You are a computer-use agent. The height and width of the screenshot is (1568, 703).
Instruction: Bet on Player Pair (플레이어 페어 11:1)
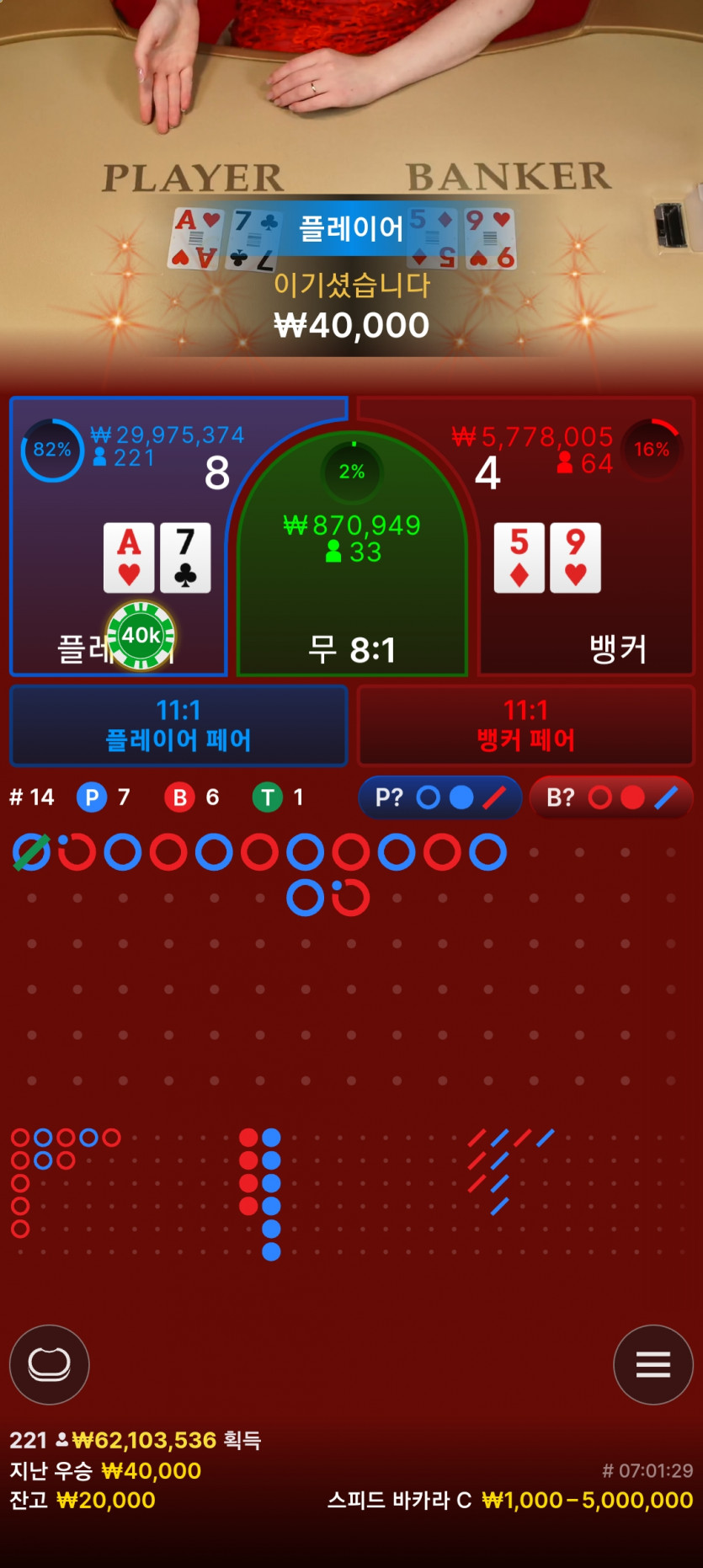pos(178,725)
